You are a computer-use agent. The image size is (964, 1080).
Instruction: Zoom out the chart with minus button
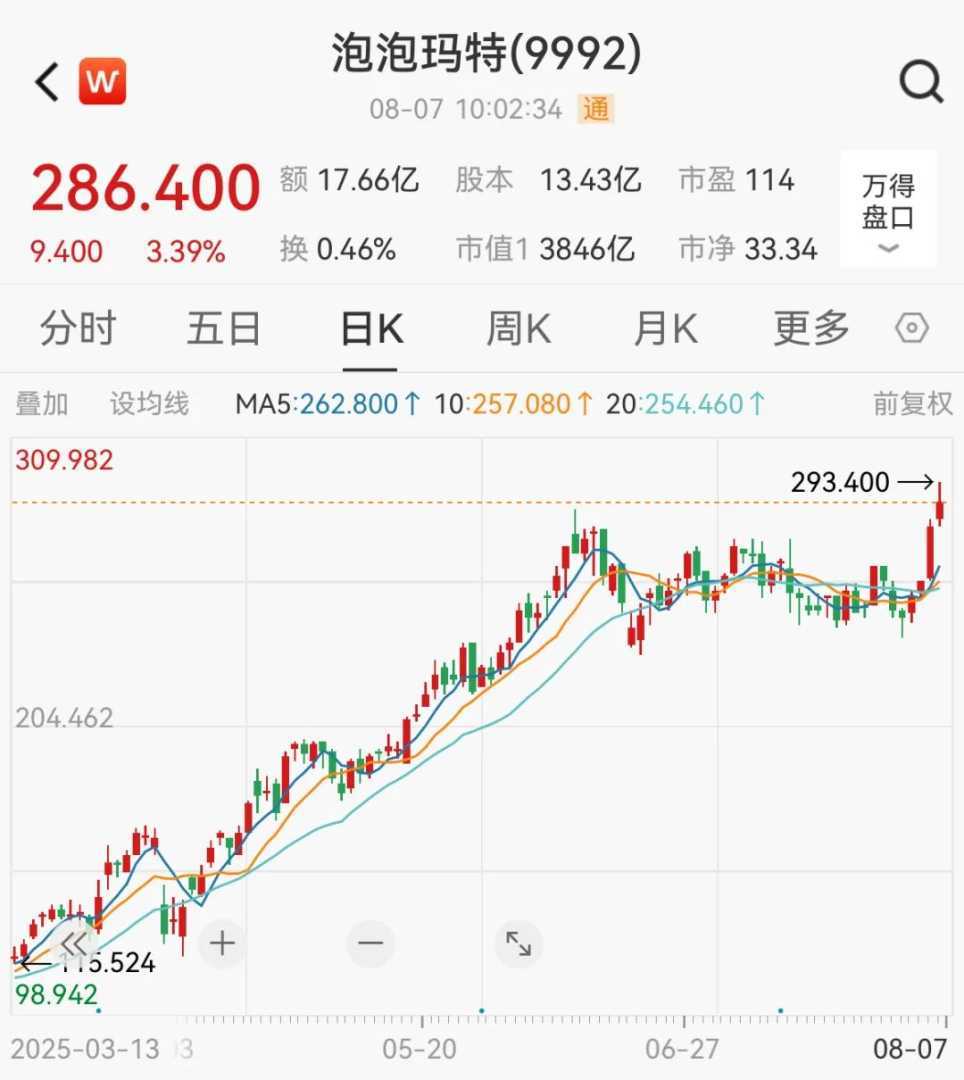(x=370, y=943)
